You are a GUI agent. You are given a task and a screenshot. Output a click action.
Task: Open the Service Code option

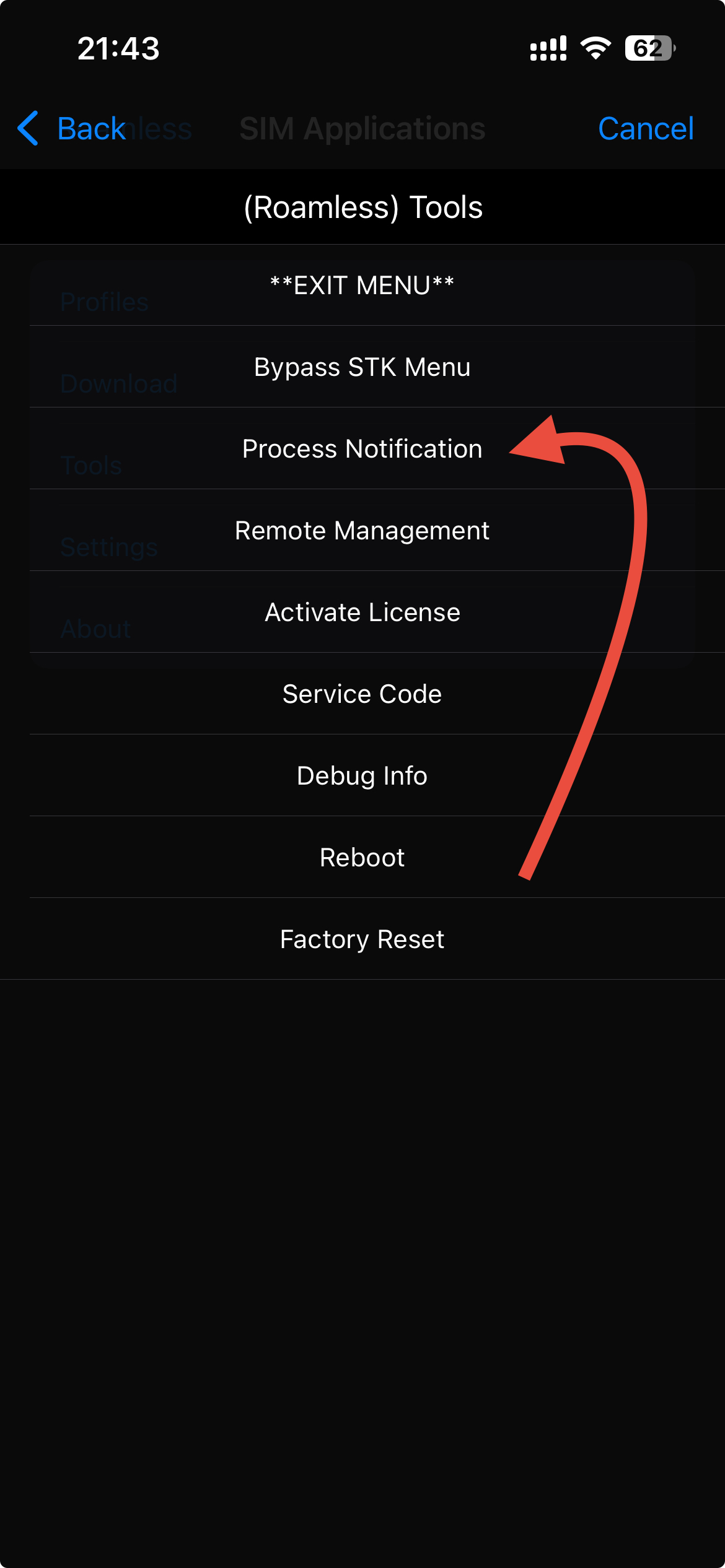click(x=362, y=694)
